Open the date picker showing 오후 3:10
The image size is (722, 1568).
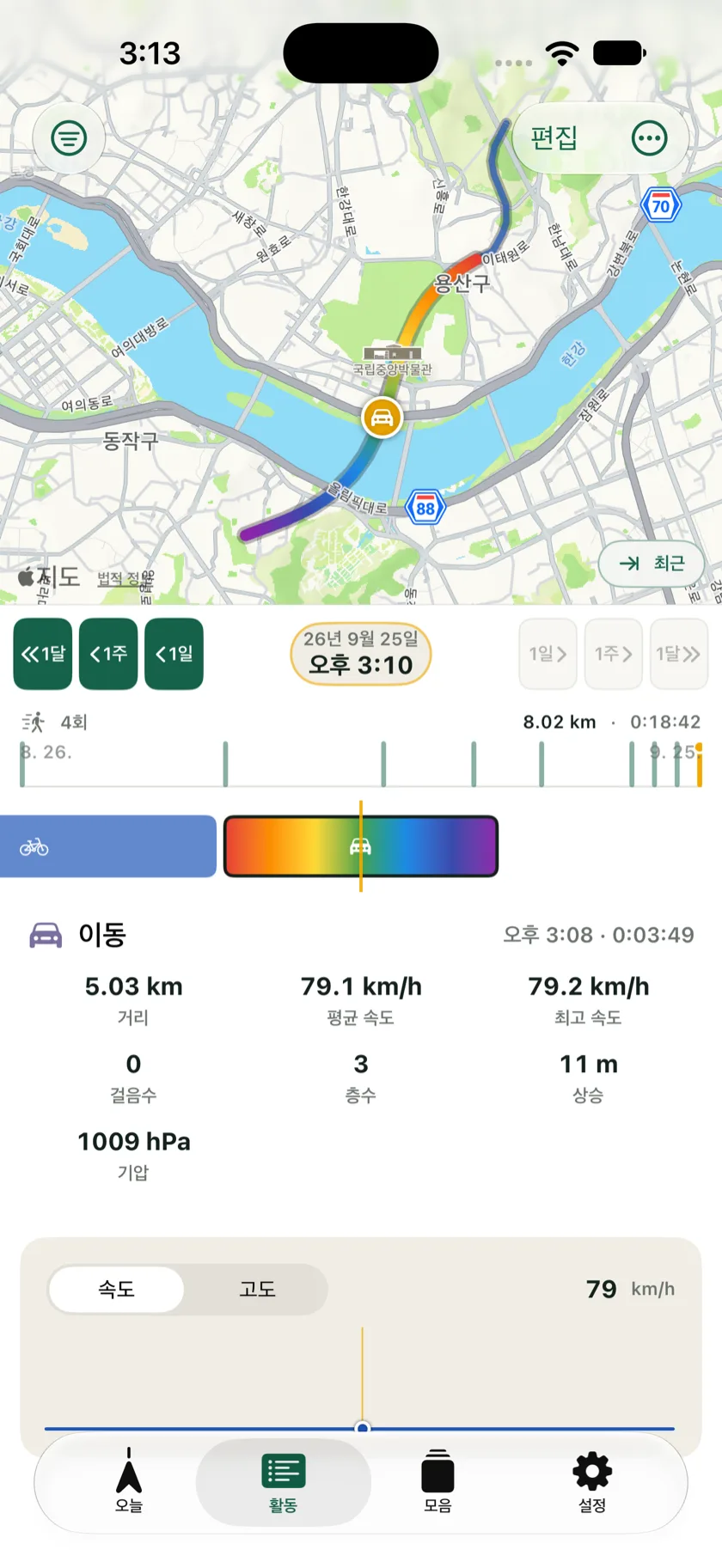(361, 653)
